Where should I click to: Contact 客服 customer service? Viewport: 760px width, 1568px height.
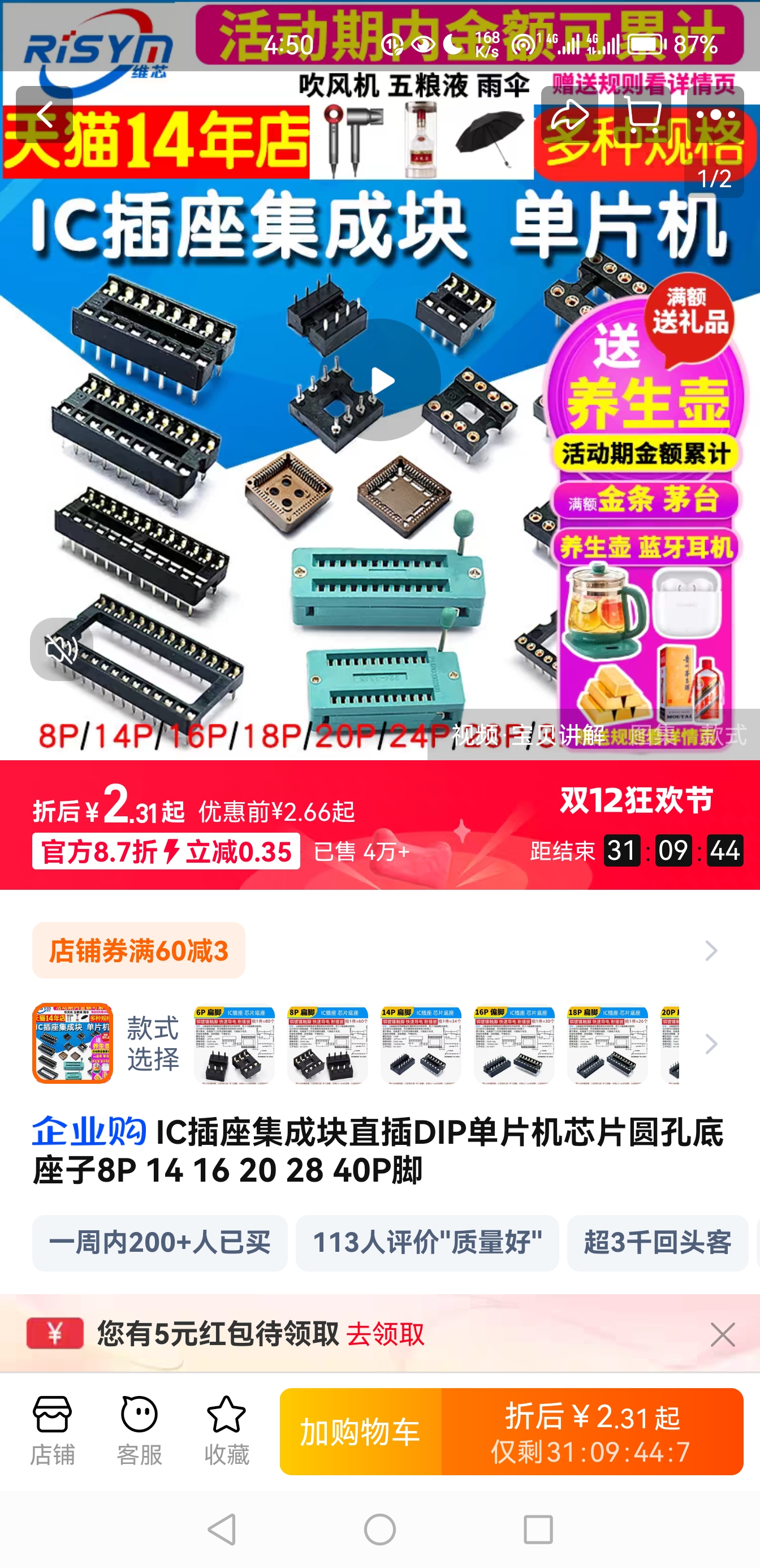[139, 1431]
